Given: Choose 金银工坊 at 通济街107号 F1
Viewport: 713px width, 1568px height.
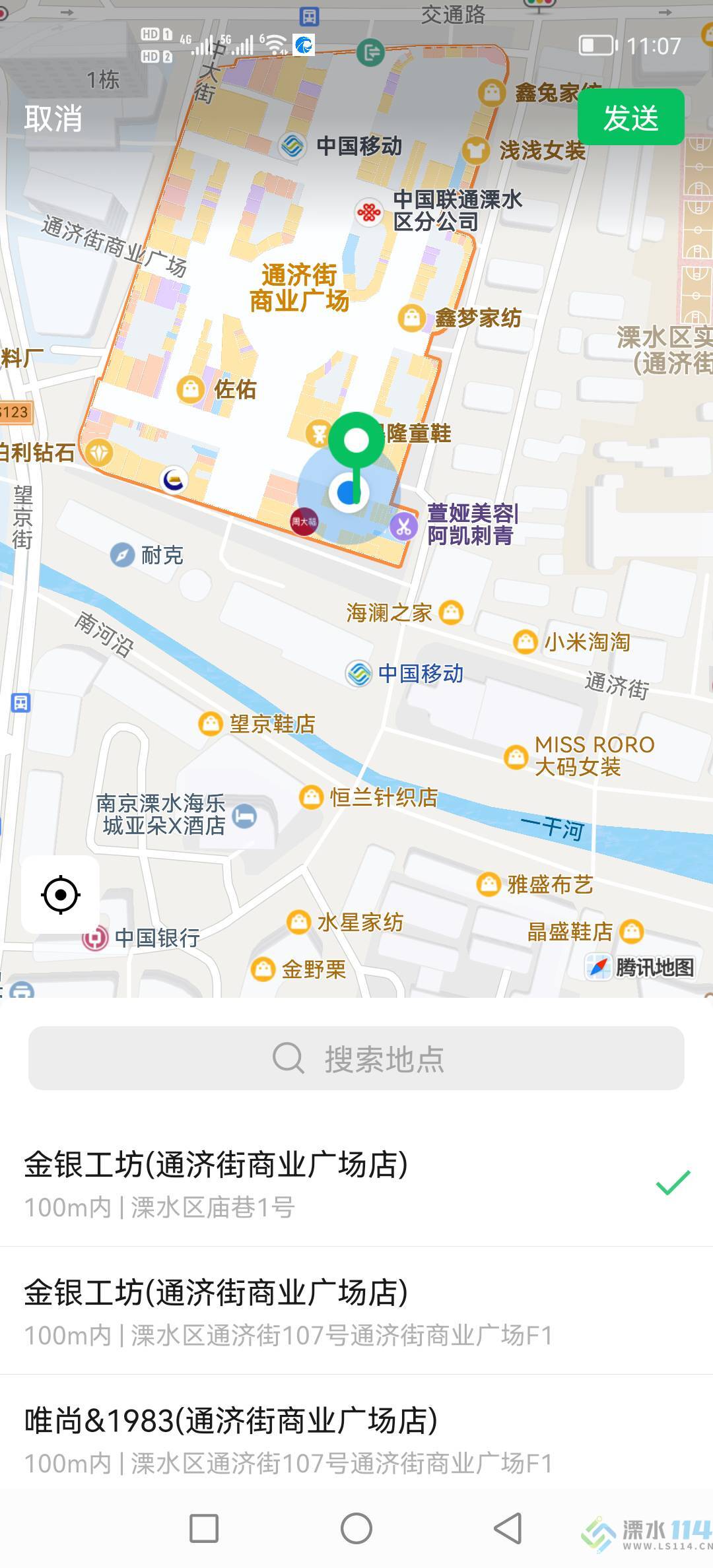Looking at the screenshot, I should click(x=356, y=1311).
